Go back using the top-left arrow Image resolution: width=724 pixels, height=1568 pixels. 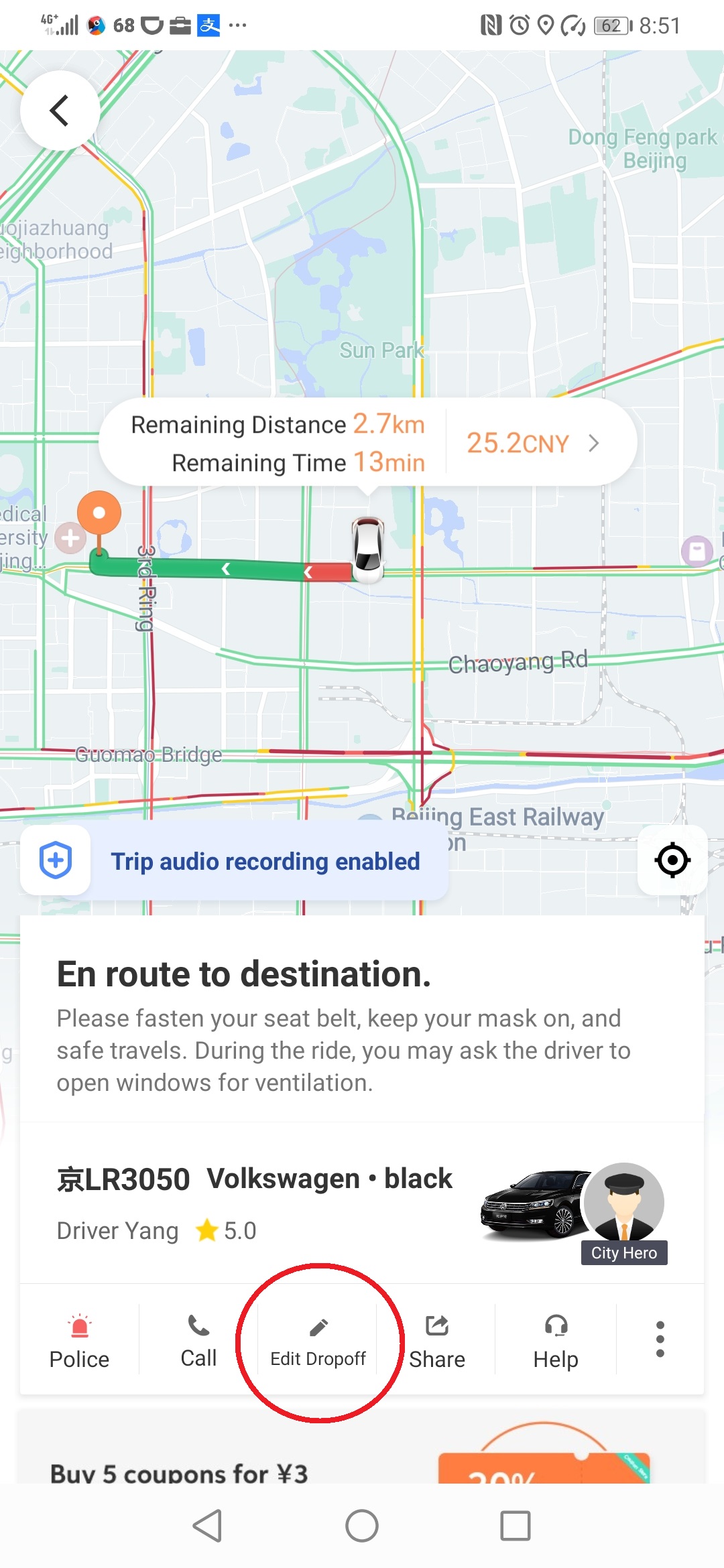tap(60, 111)
